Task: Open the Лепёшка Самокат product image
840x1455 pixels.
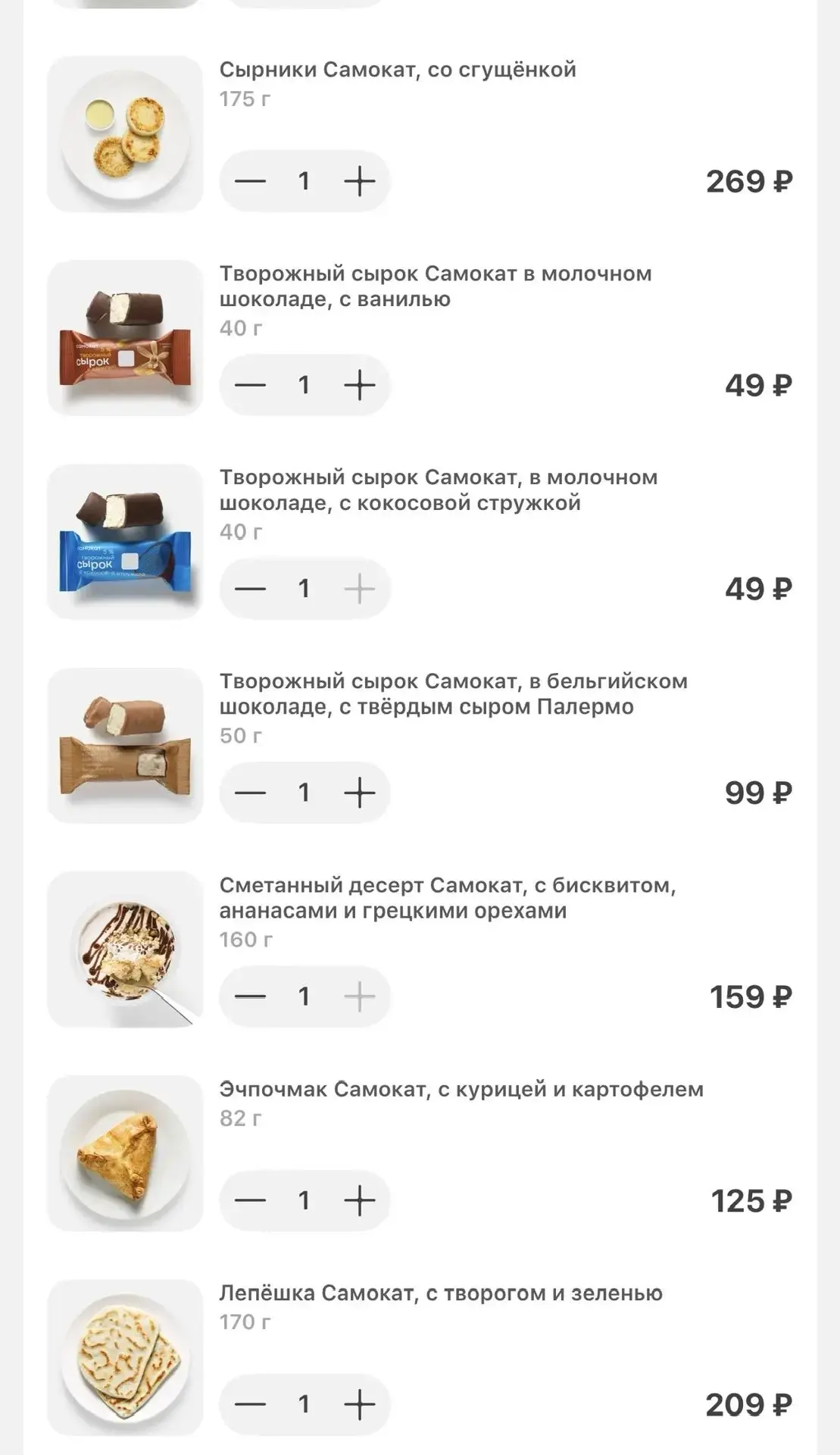Action: (x=125, y=1357)
